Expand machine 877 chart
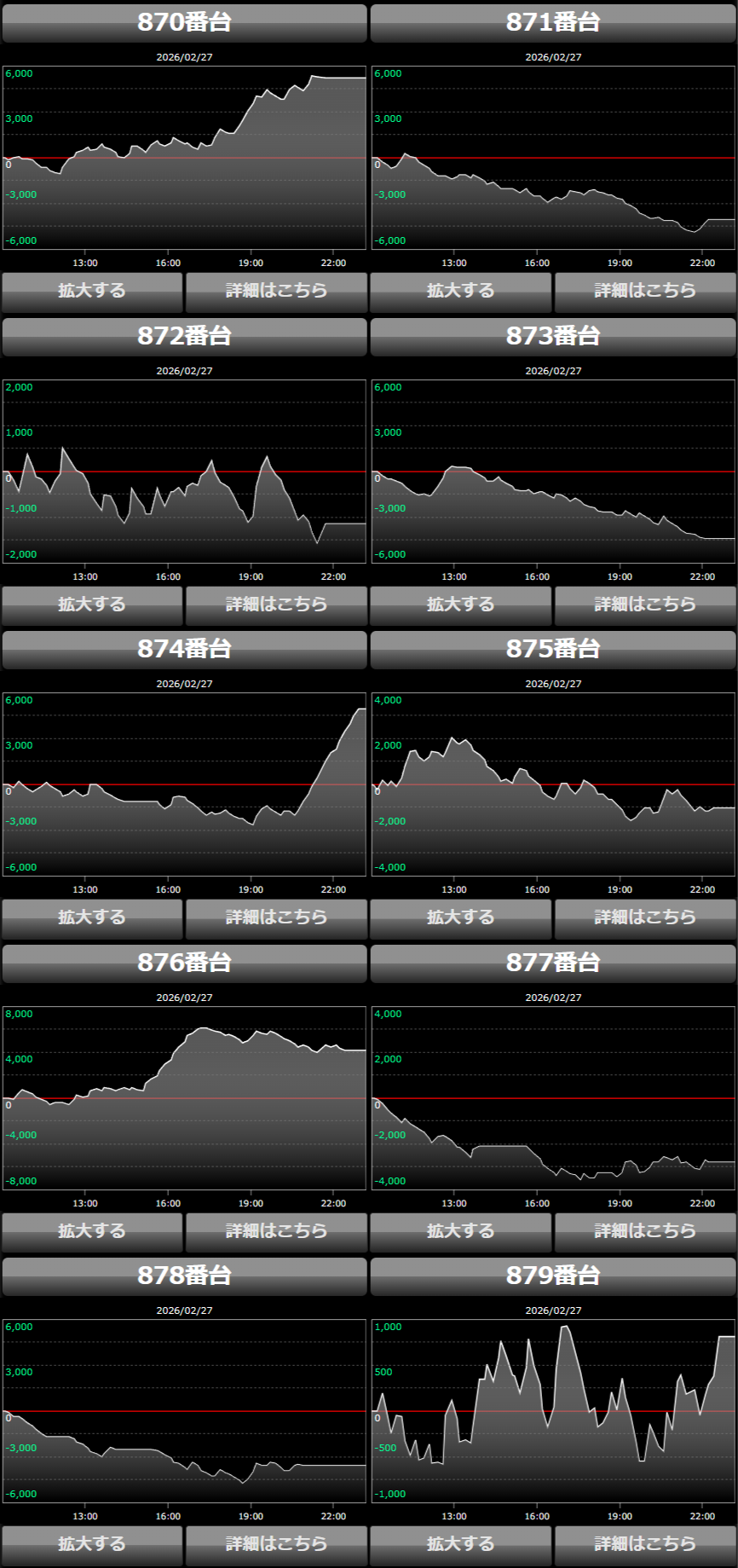The width and height of the screenshot is (738, 1568). [461, 1231]
